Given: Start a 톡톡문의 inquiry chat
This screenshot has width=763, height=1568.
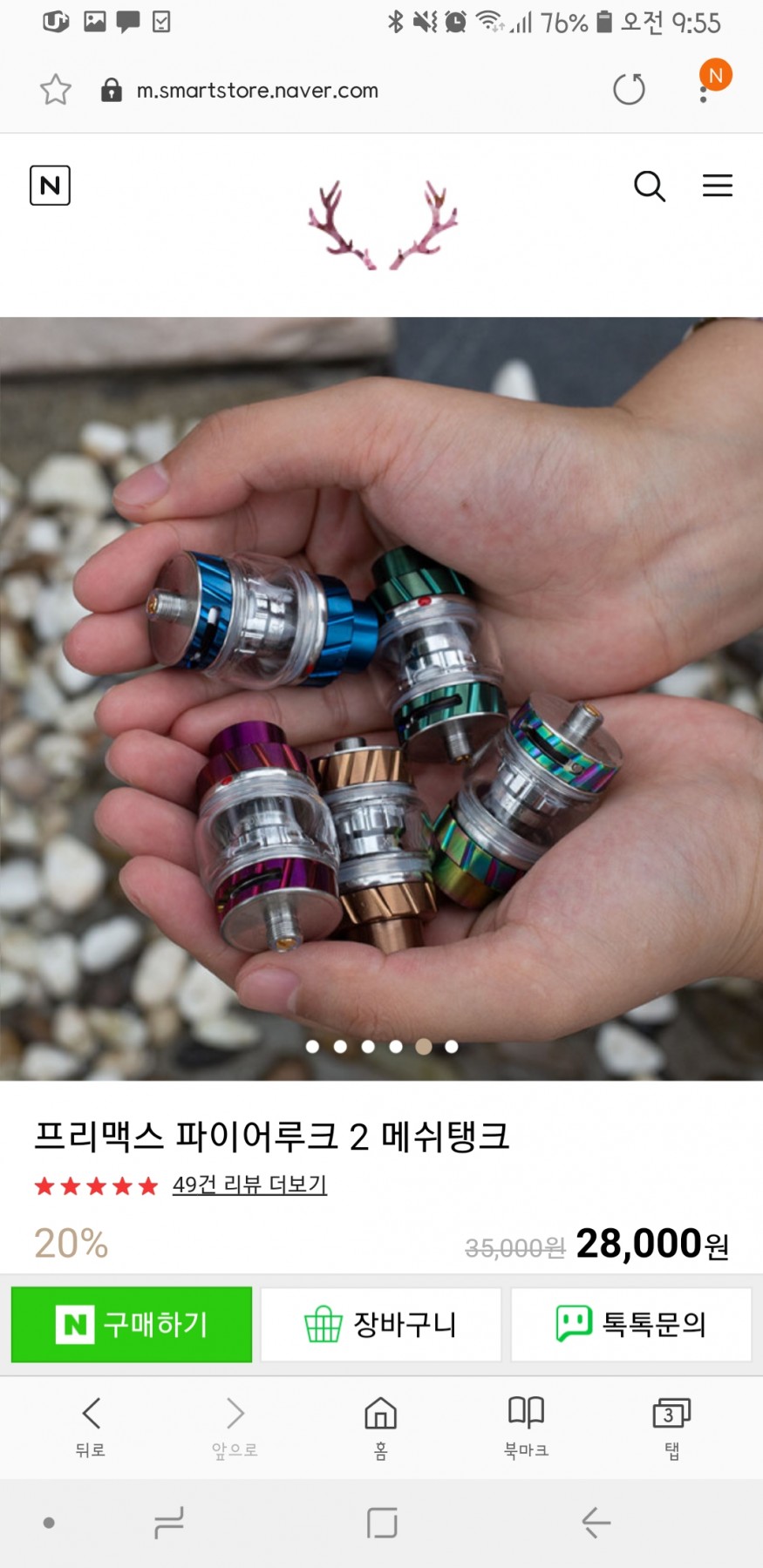Looking at the screenshot, I should click(631, 1324).
